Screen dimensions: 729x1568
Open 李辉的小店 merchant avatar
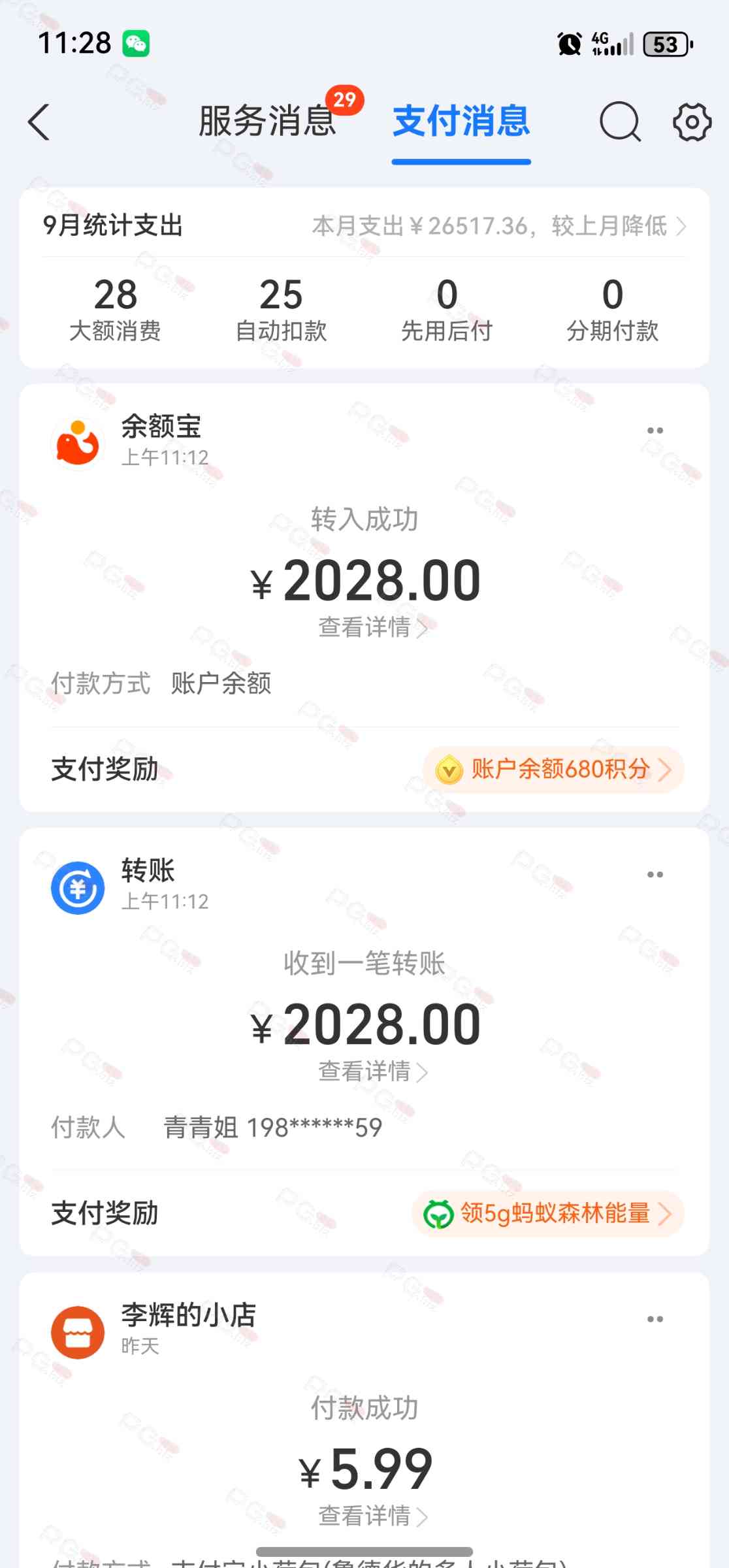point(78,1331)
